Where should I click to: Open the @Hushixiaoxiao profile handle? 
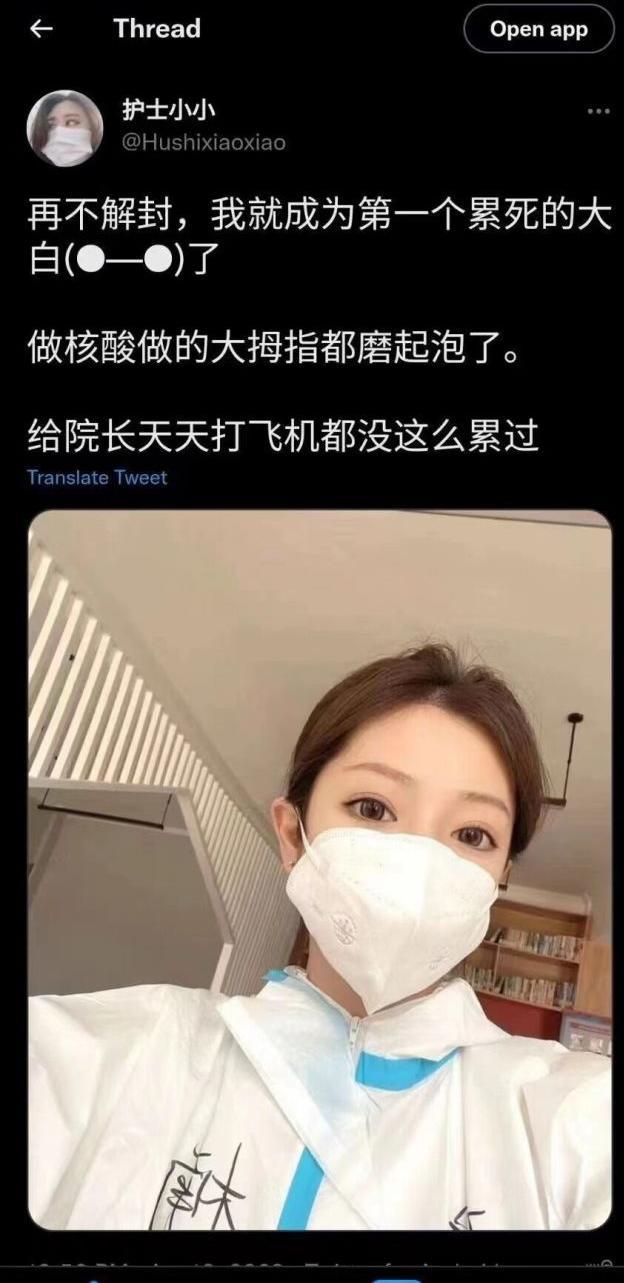pos(203,143)
